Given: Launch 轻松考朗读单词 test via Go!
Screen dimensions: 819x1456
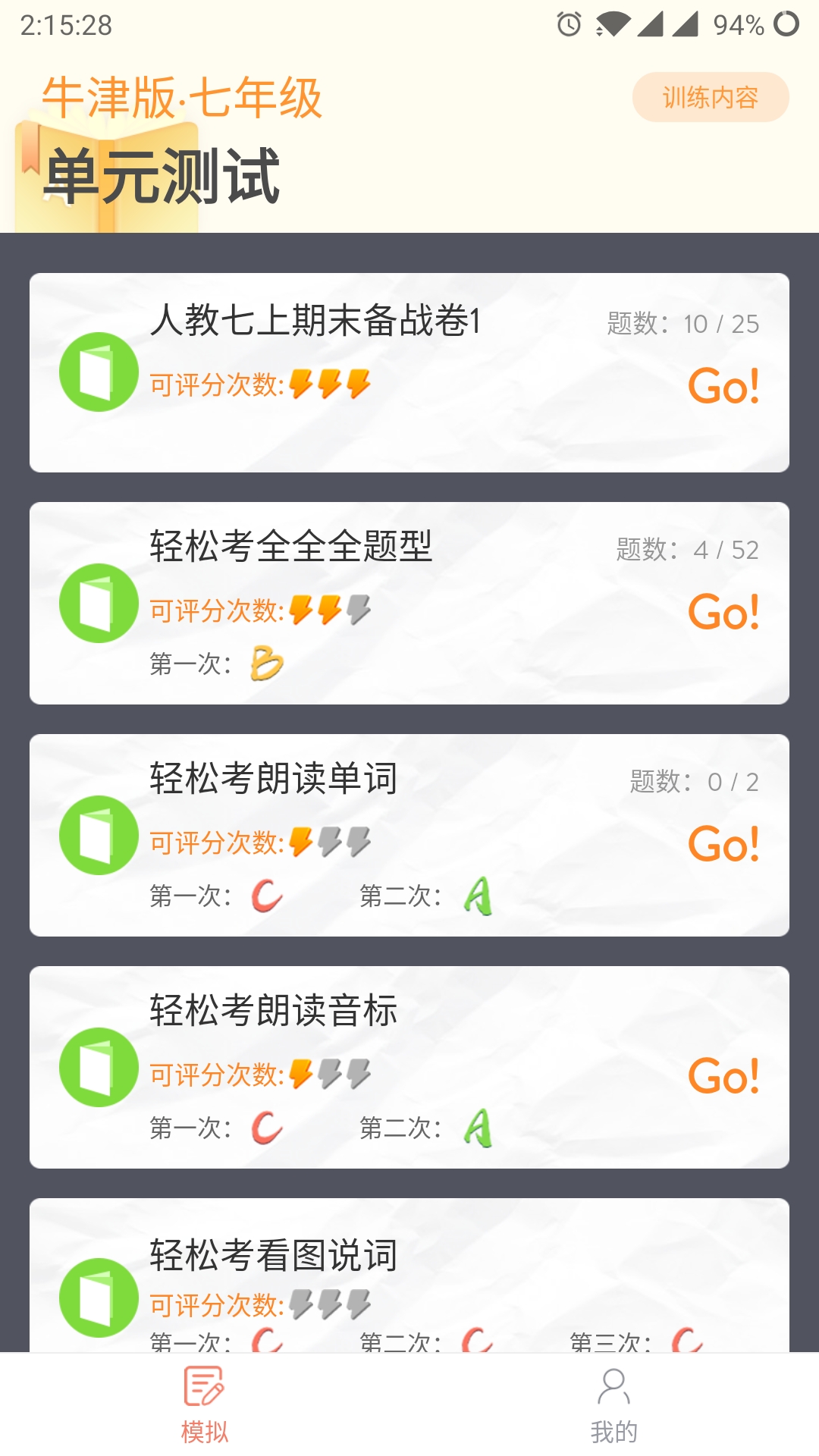Looking at the screenshot, I should pos(723,844).
